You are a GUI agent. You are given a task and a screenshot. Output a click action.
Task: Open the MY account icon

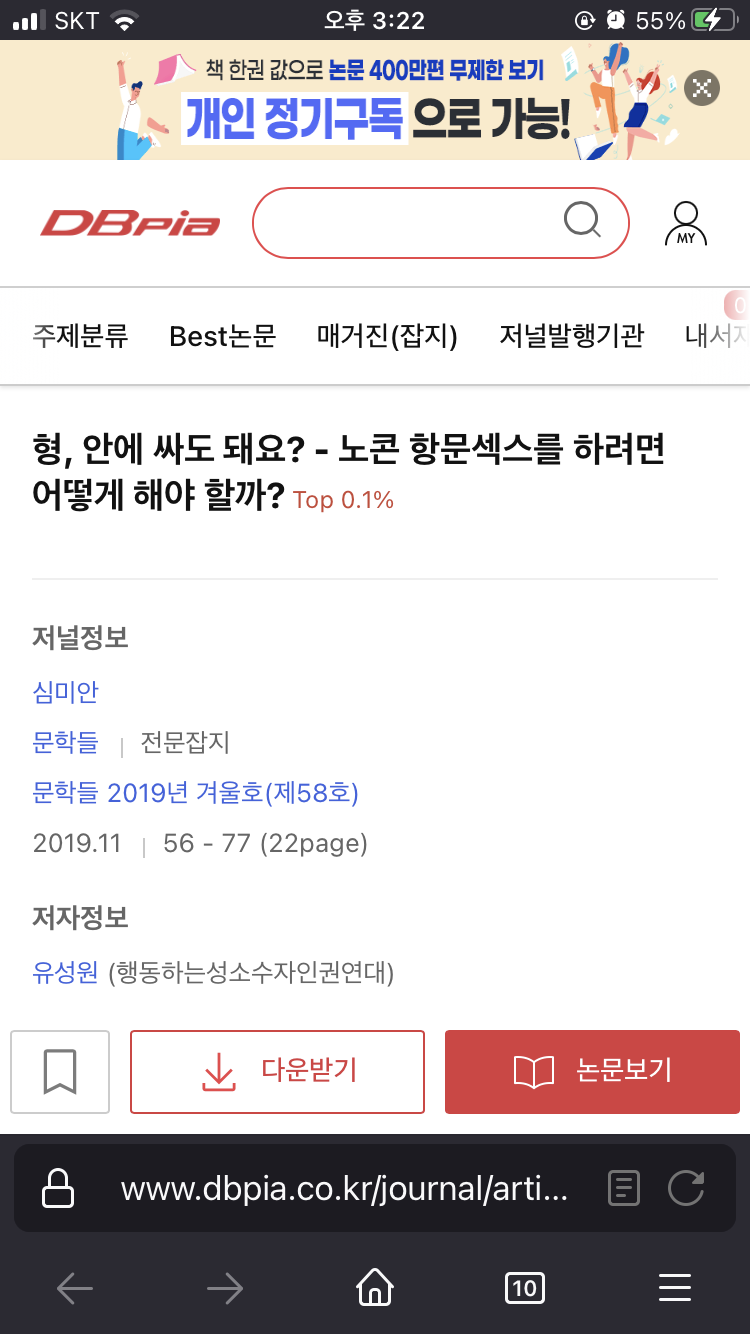686,224
